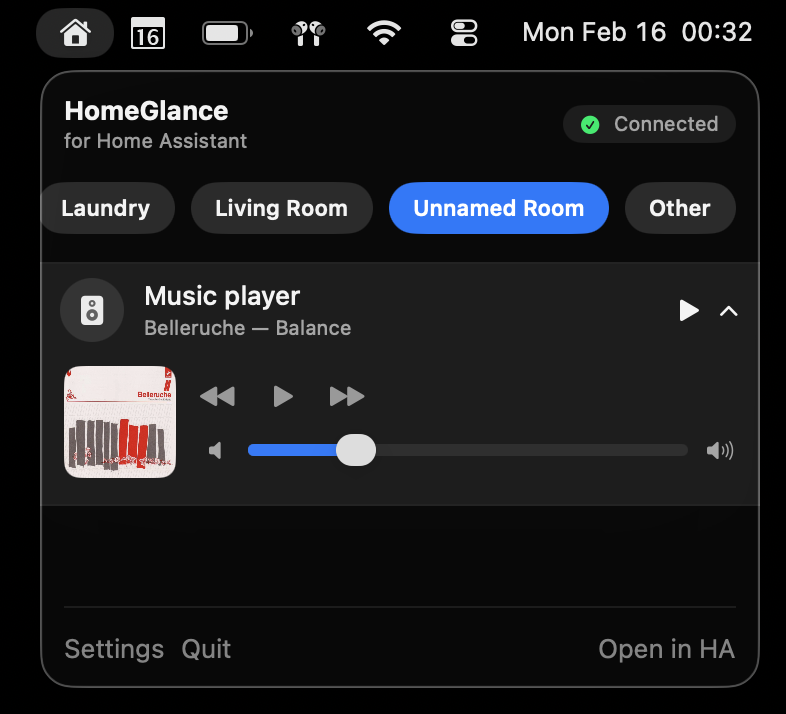Skip to the previous track
Viewport: 786px width, 714px height.
[x=217, y=397]
